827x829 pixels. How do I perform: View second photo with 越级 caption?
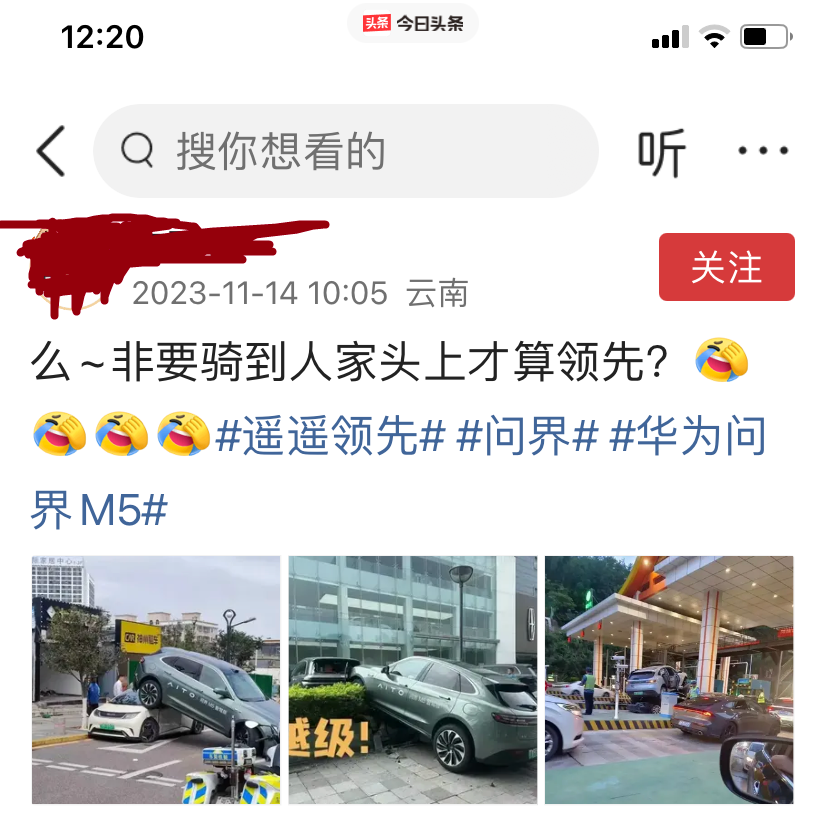[412, 679]
